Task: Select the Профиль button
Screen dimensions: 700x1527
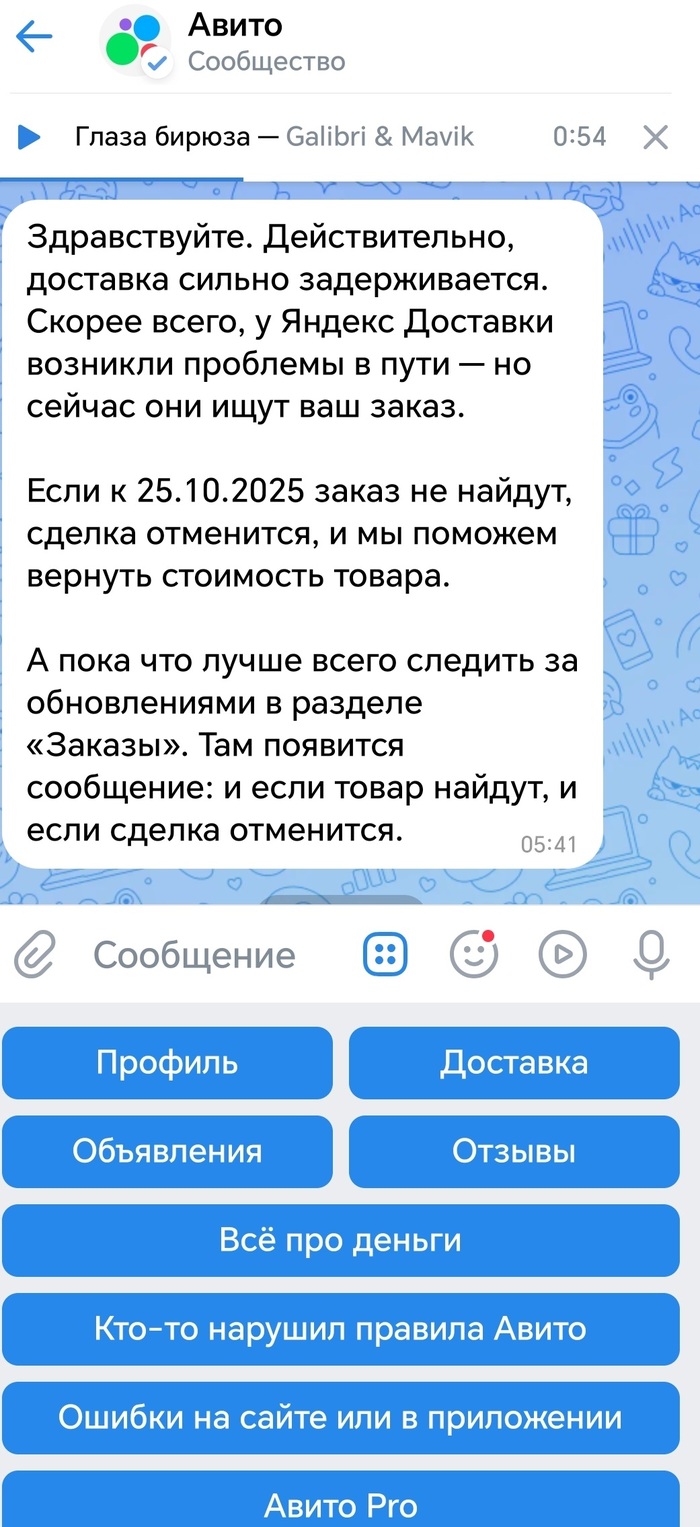Action: point(167,1062)
